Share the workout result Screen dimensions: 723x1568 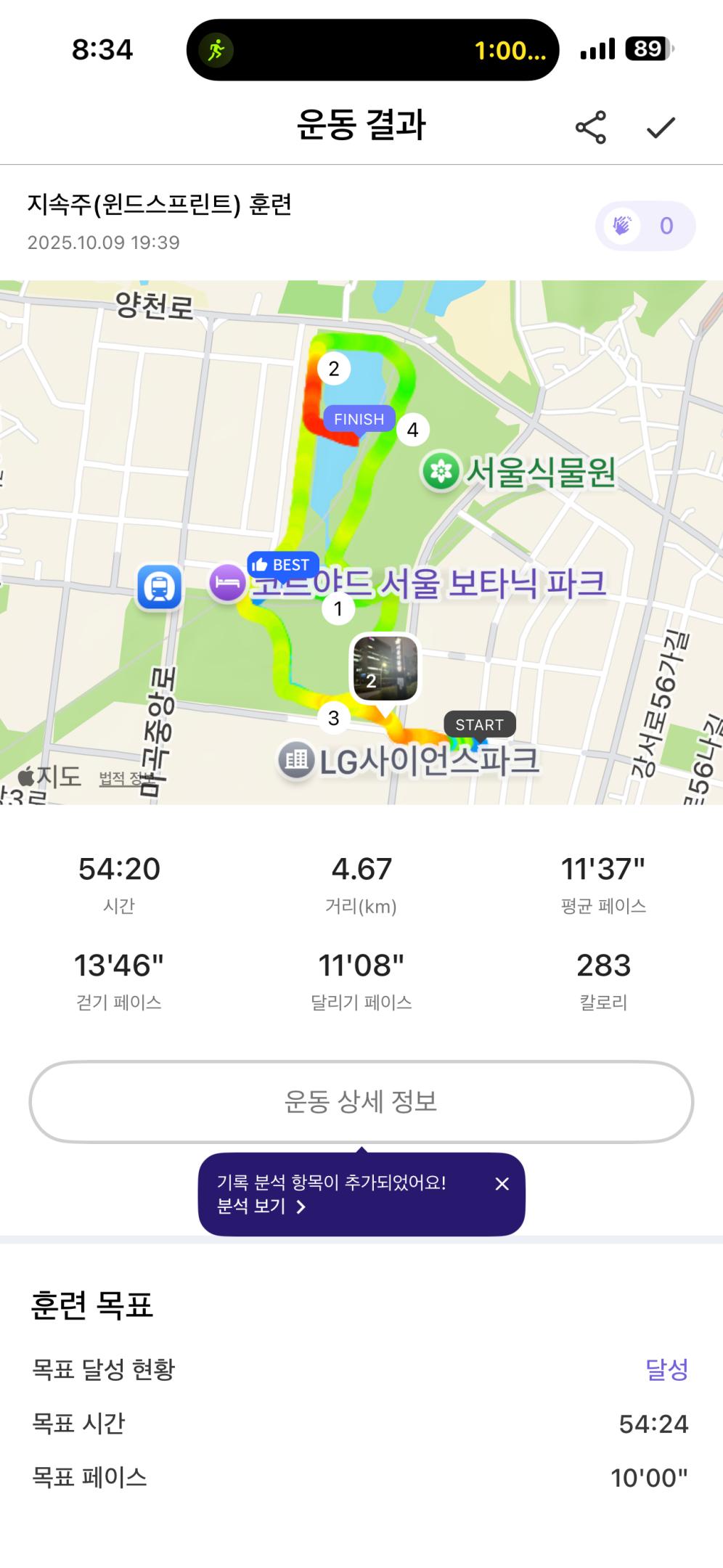590,128
